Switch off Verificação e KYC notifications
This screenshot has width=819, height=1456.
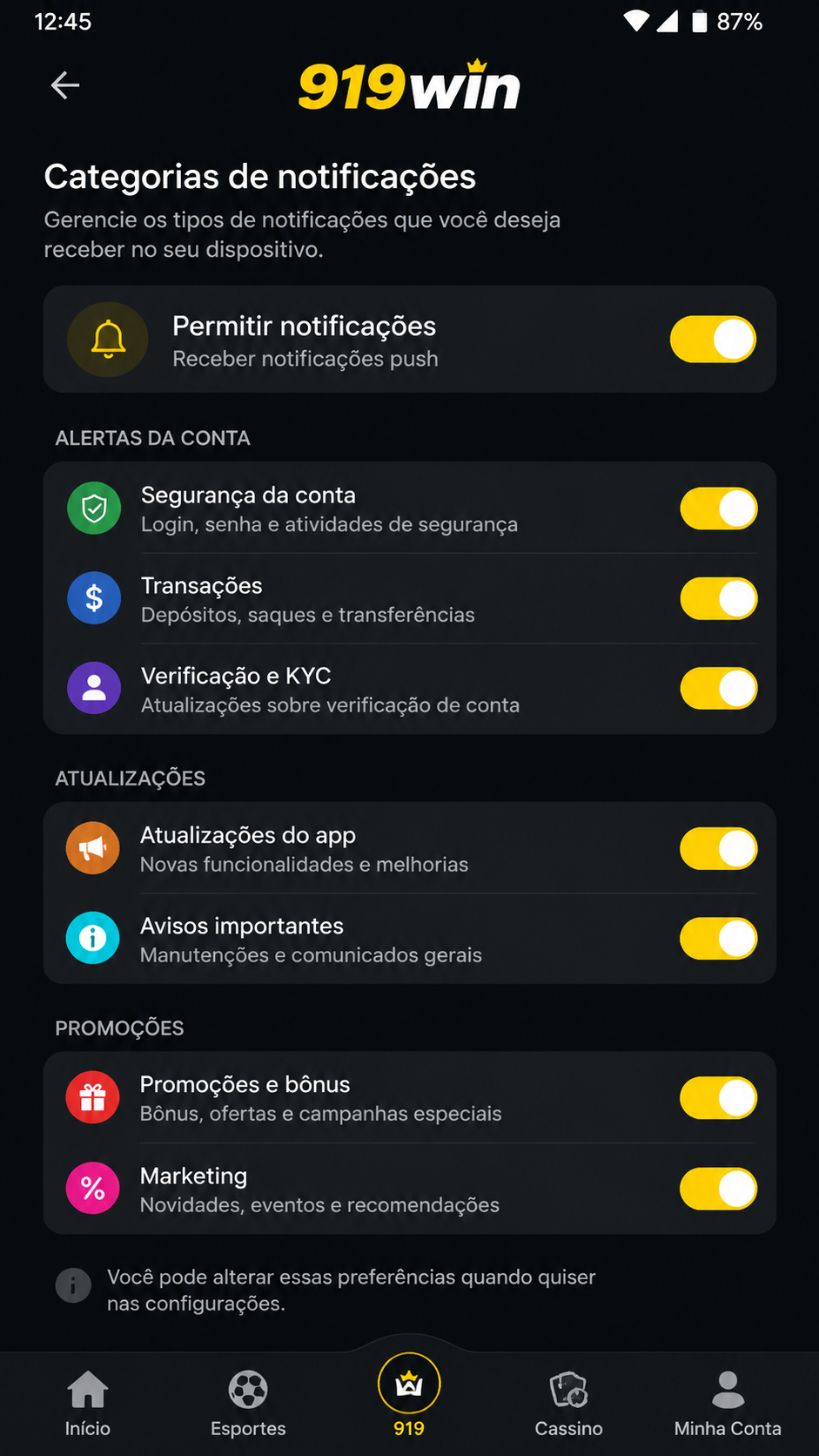[x=719, y=689]
